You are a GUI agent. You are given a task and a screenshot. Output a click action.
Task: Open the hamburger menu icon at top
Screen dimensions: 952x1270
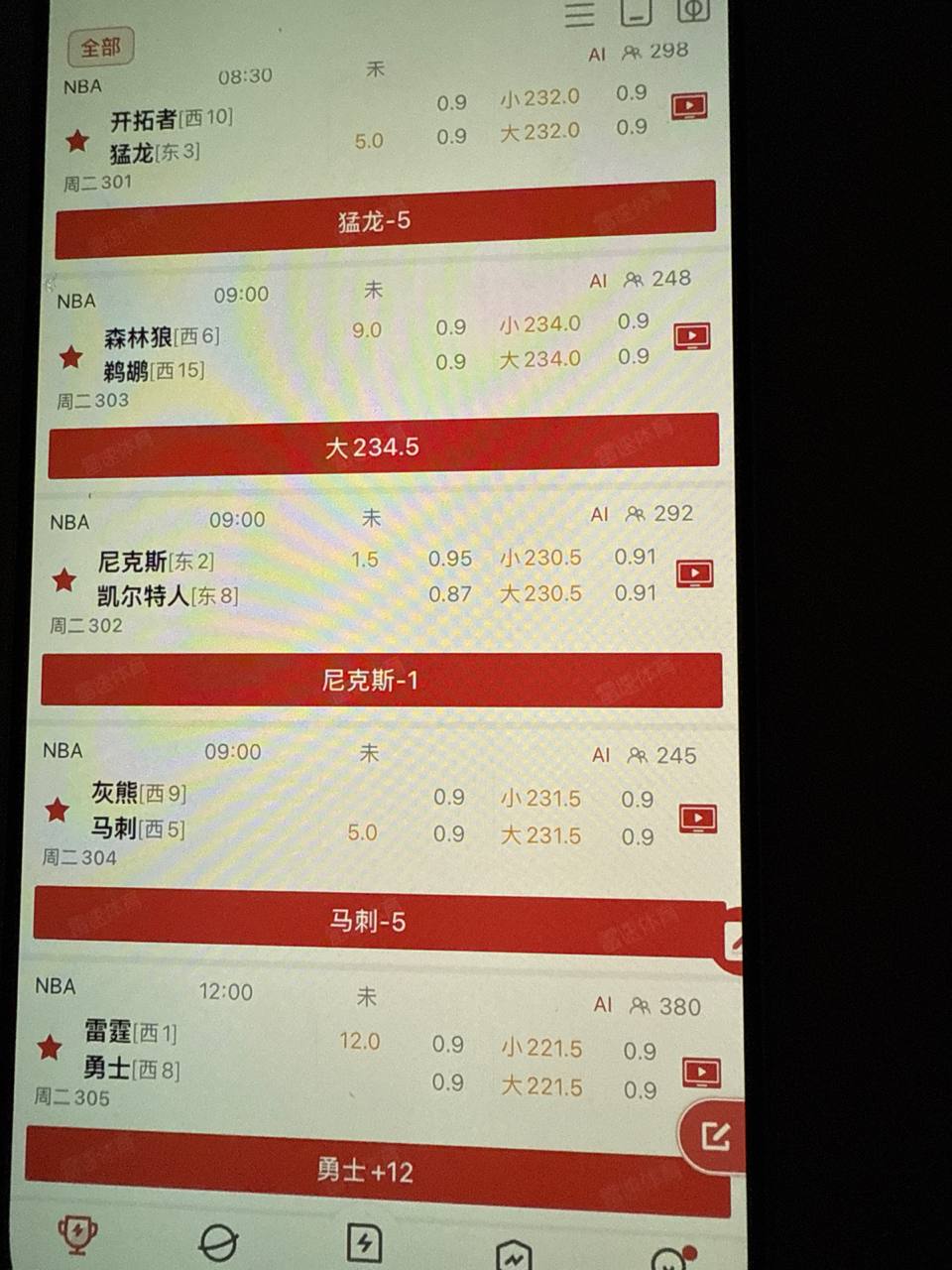579,13
